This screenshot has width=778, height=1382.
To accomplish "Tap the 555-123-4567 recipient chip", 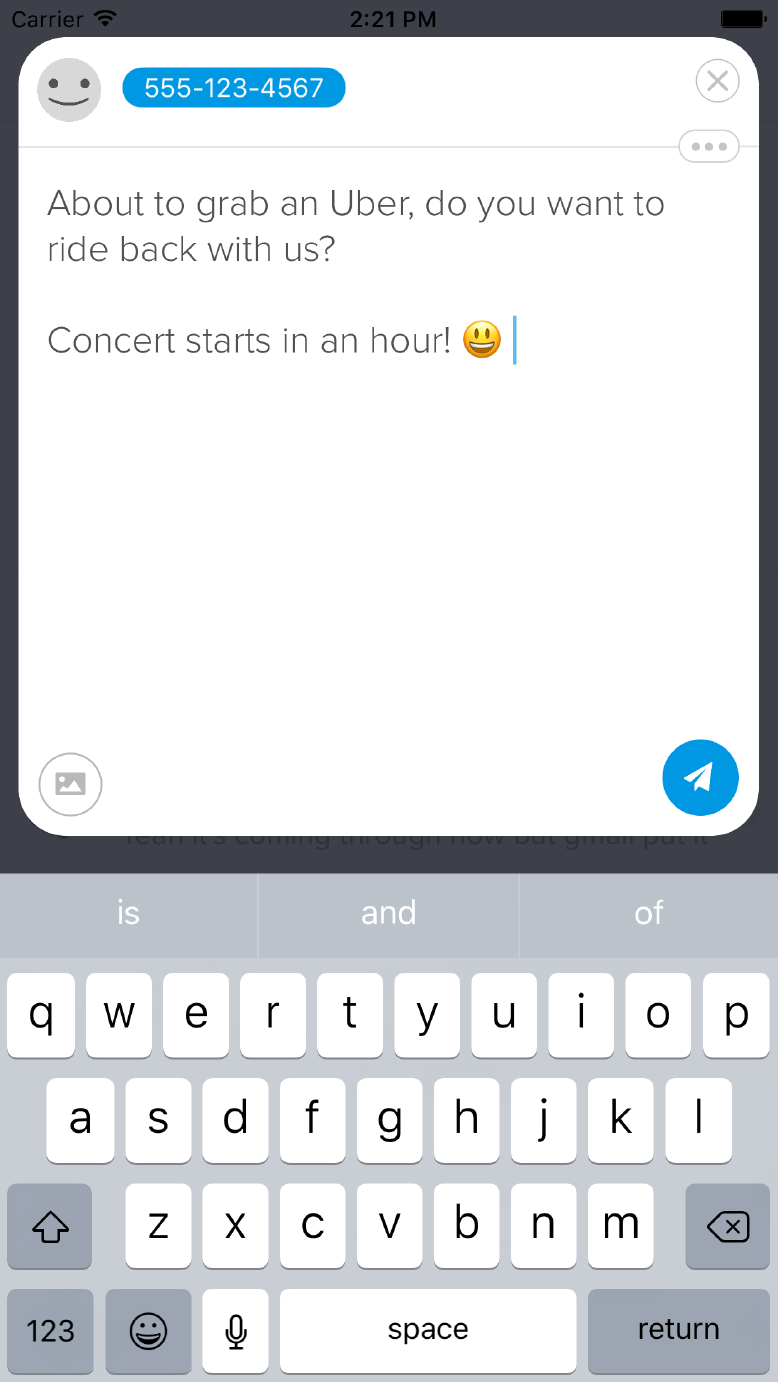I will (233, 88).
